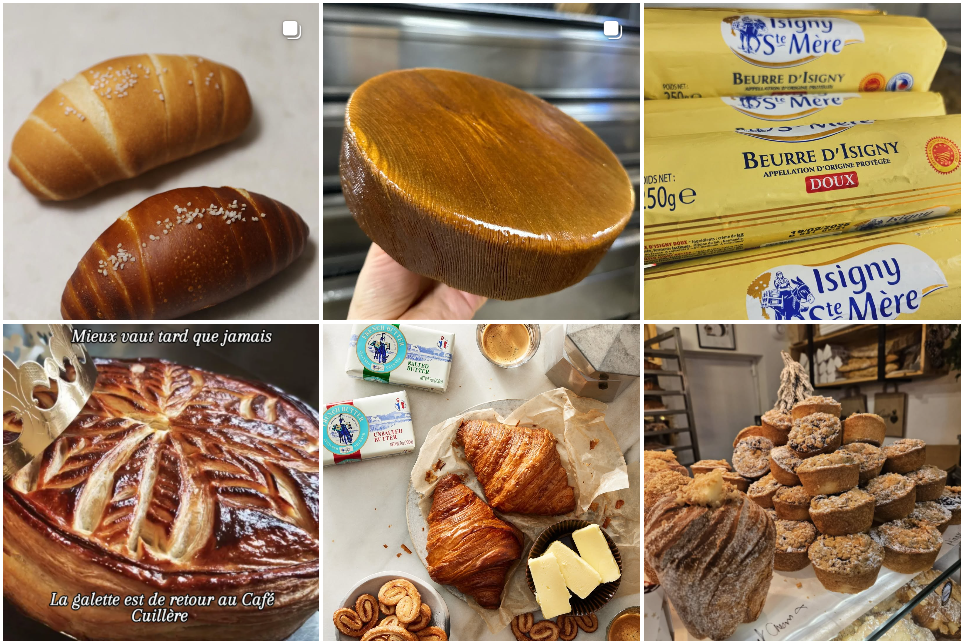The height and width of the screenshot is (642, 965).
Task: Open the galette at Café Cuillère post
Action: click(x=160, y=480)
